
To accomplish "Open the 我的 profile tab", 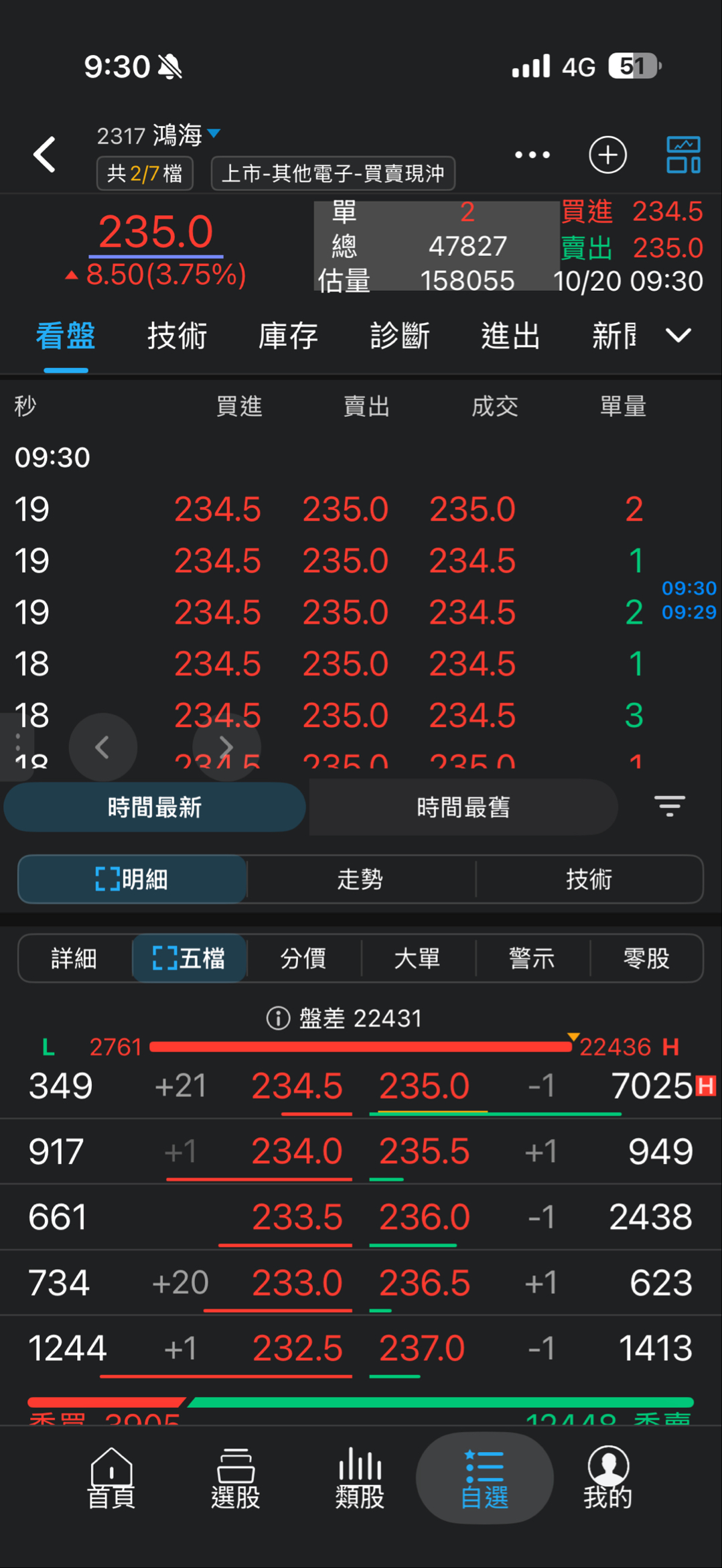I will click(607, 1478).
